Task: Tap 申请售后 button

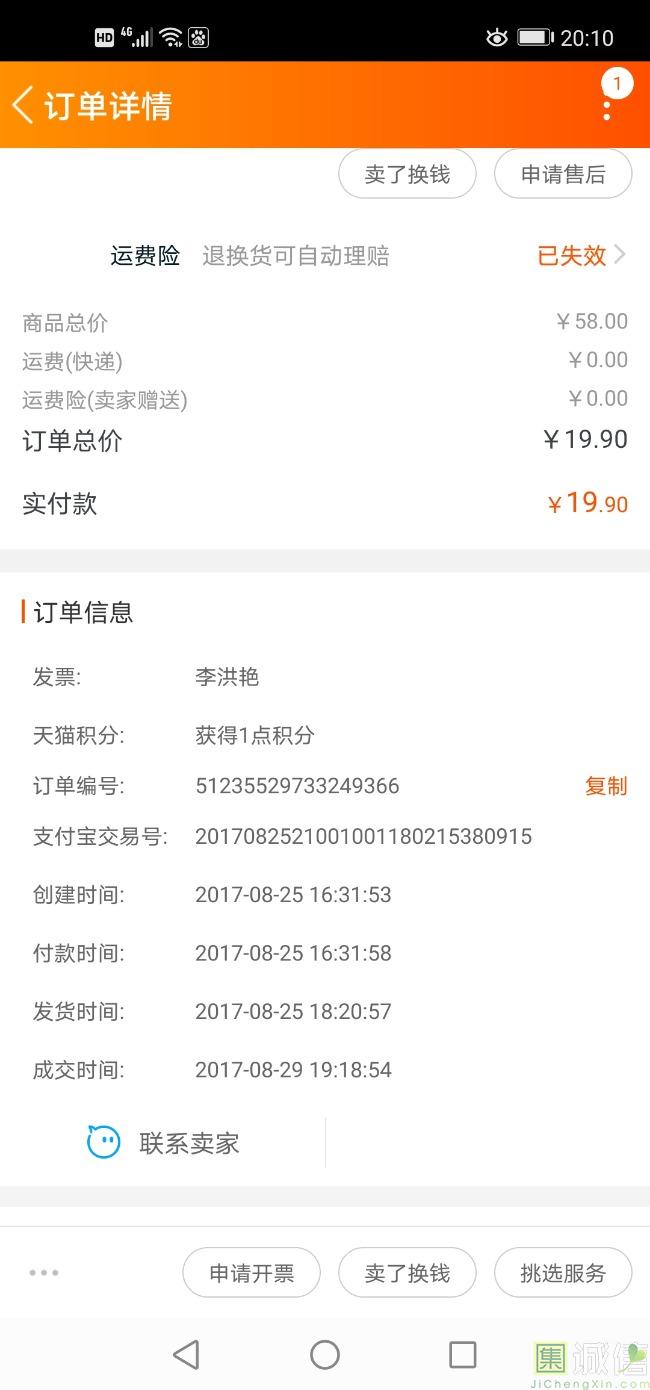Action: pos(563,174)
